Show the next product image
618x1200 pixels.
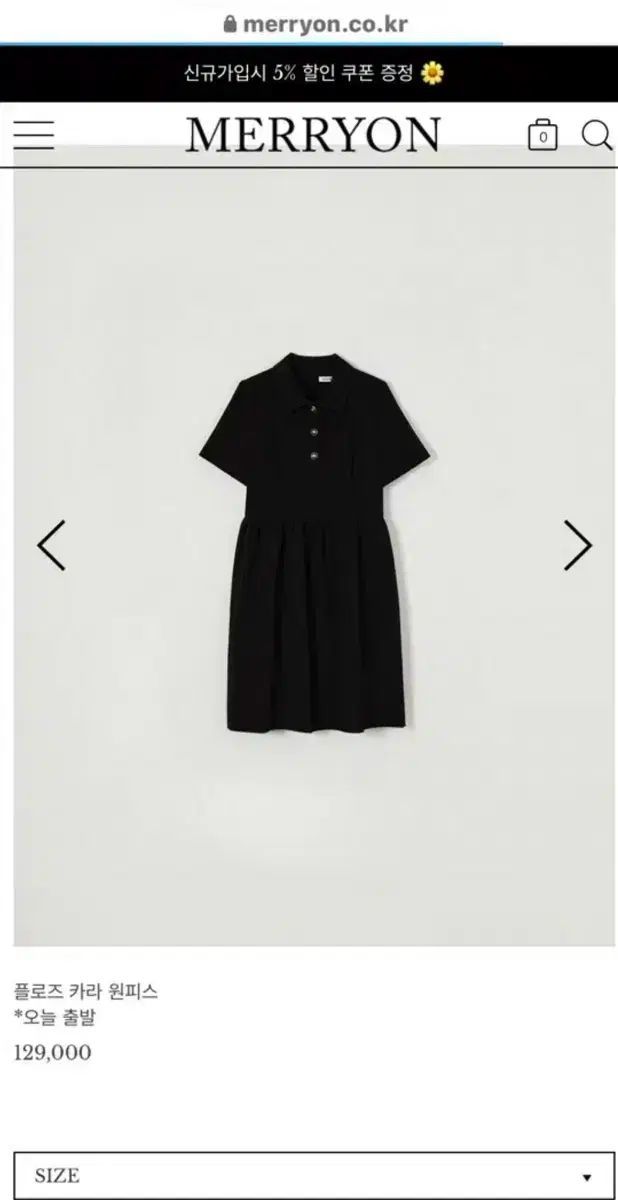[578, 546]
